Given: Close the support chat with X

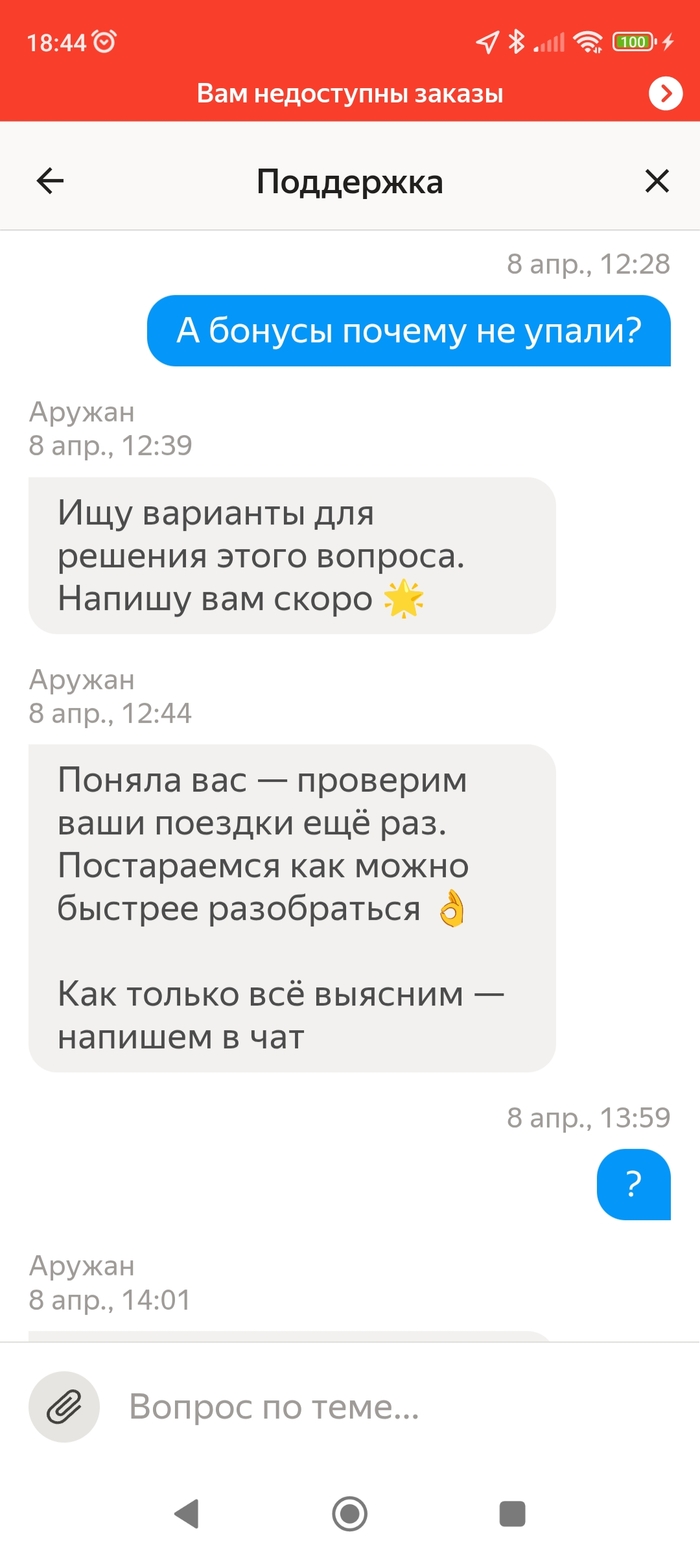Looking at the screenshot, I should point(656,181).
